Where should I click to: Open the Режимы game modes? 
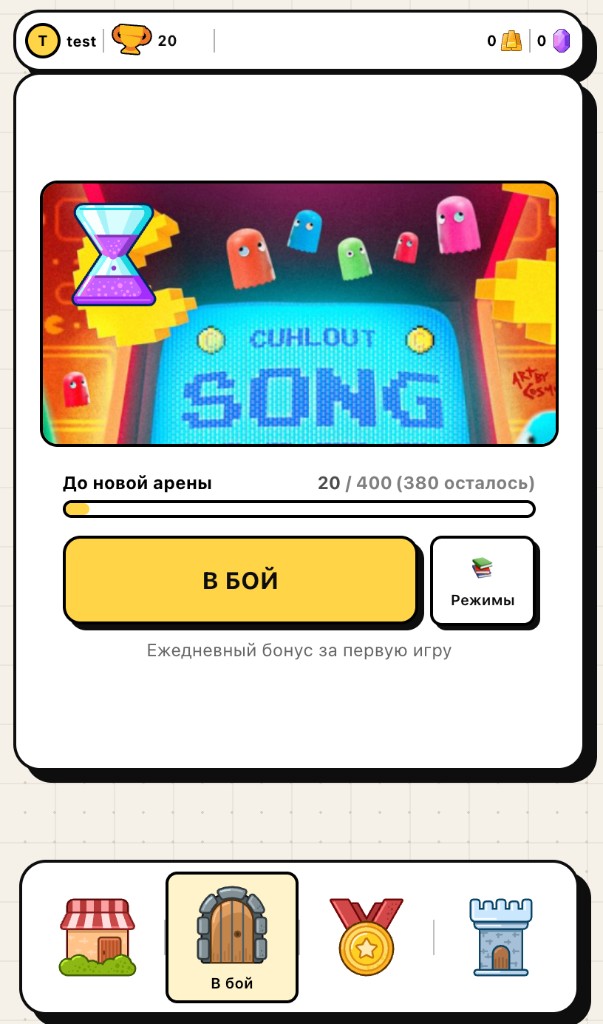click(x=483, y=581)
